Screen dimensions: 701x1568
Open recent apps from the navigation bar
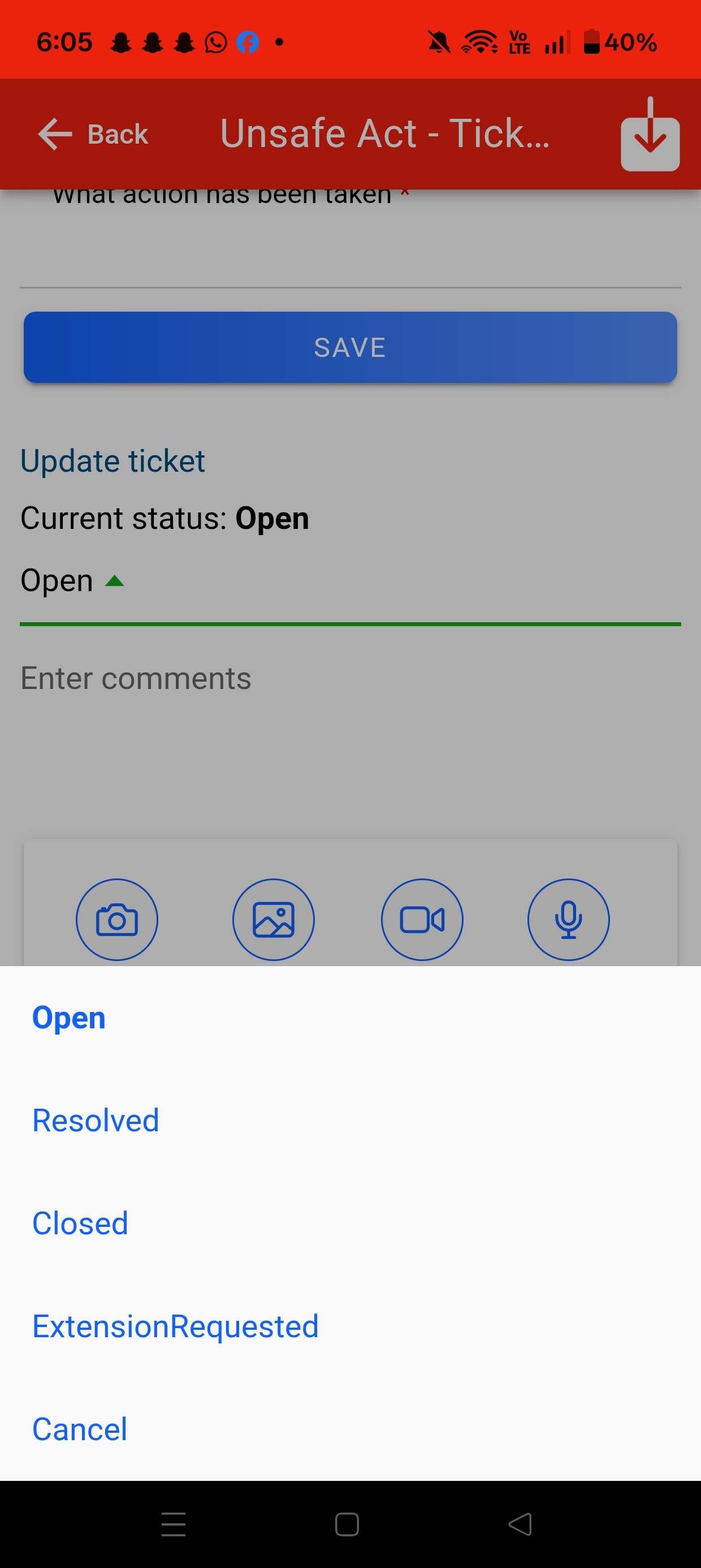pos(174,1524)
